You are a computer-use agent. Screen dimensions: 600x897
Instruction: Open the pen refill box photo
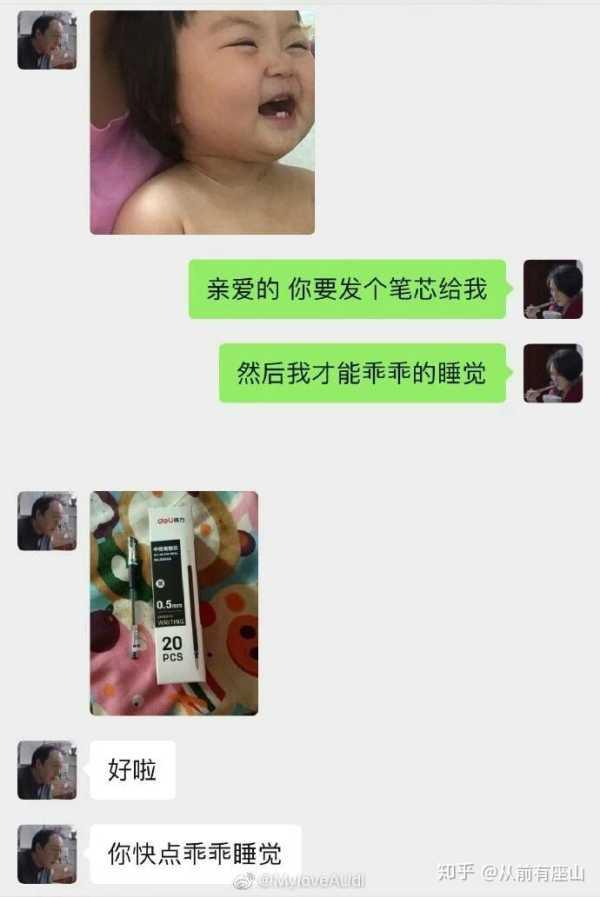[x=174, y=602]
